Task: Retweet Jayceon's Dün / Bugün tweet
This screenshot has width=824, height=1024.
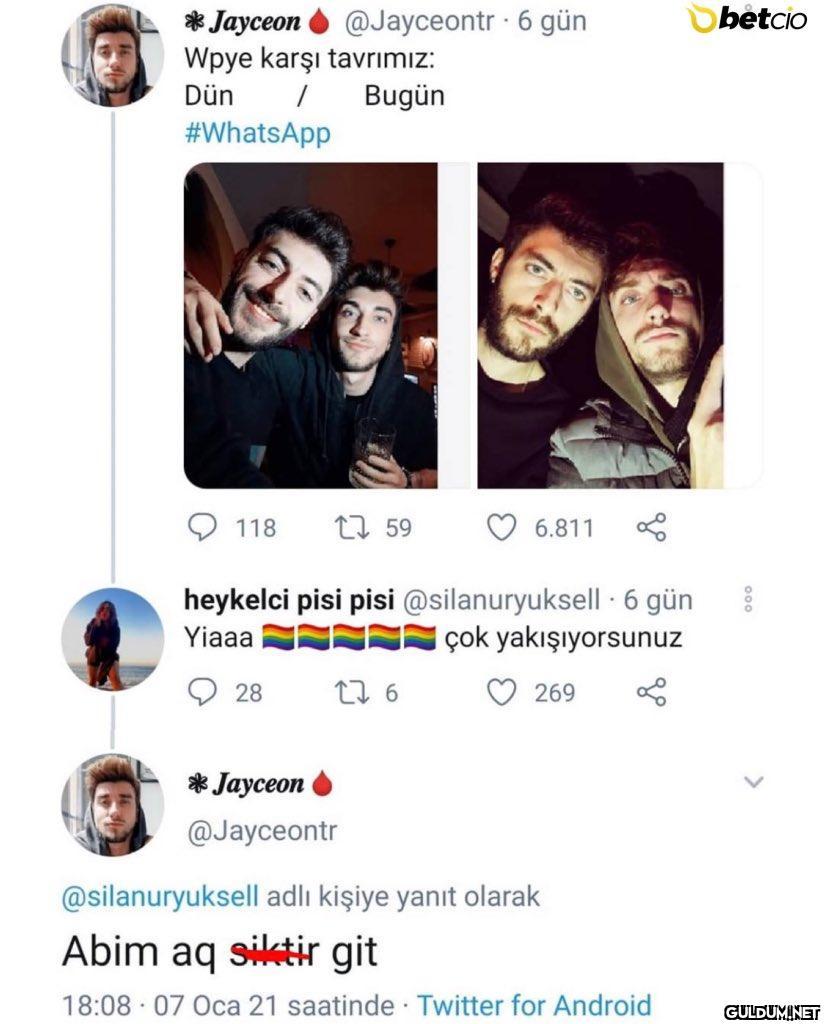Action: tap(357, 527)
